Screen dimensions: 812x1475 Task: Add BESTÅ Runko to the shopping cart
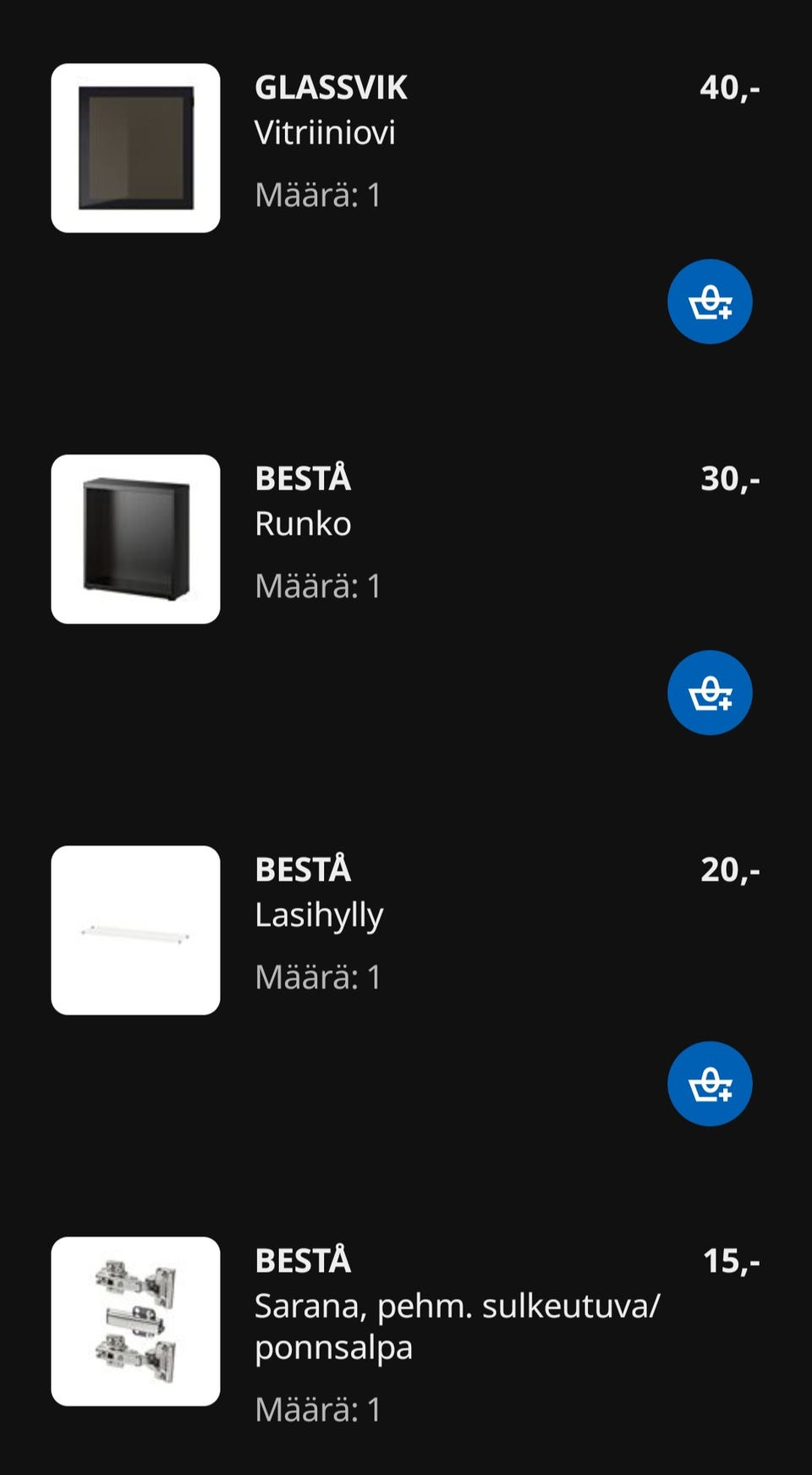point(710,693)
